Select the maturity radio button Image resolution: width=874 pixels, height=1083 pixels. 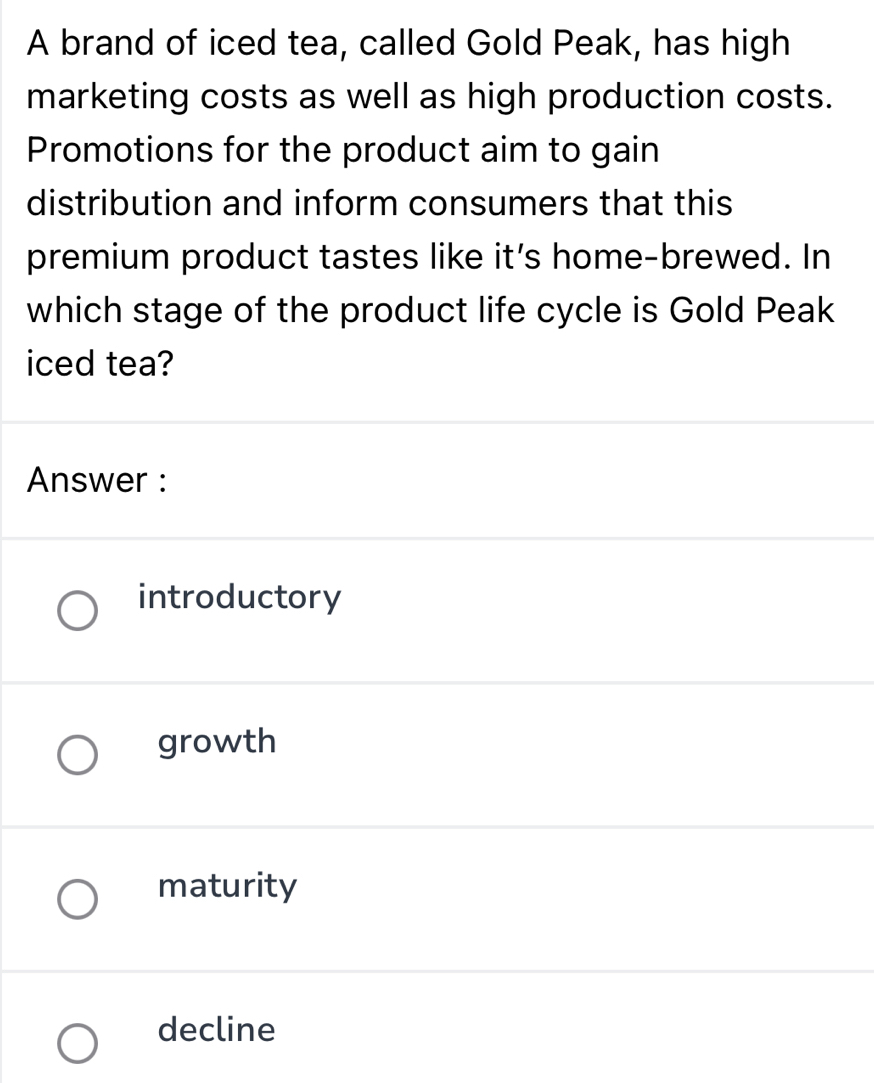pos(77,899)
